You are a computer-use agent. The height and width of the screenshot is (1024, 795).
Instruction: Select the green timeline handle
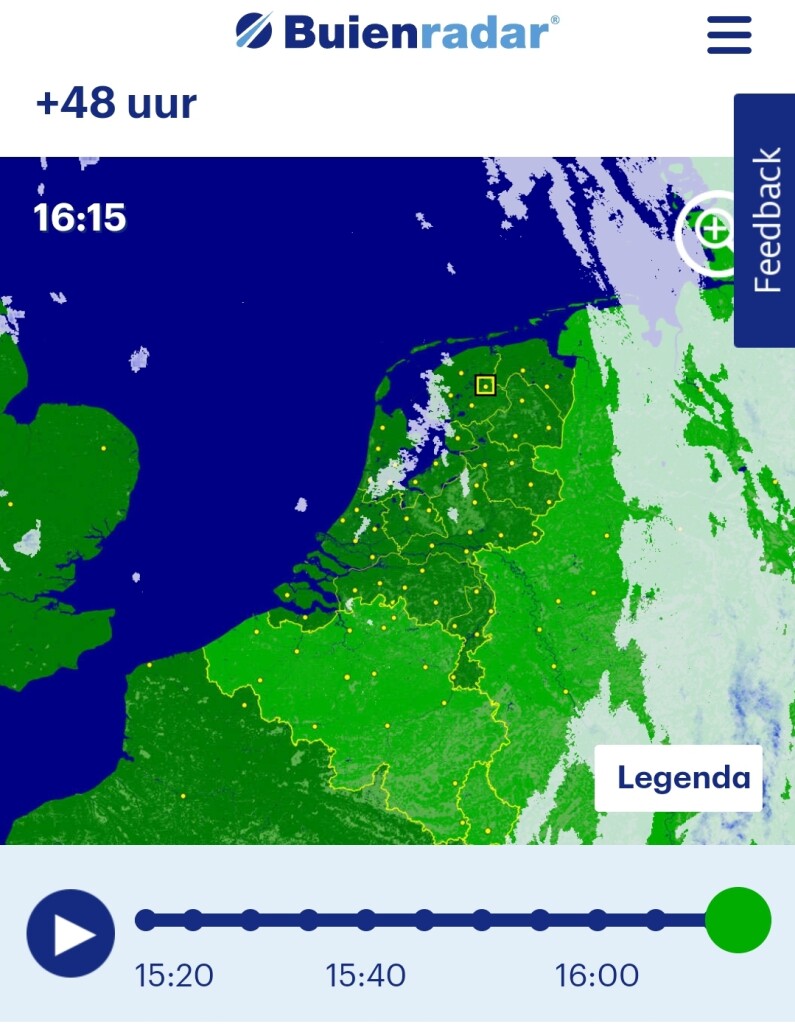(738, 920)
